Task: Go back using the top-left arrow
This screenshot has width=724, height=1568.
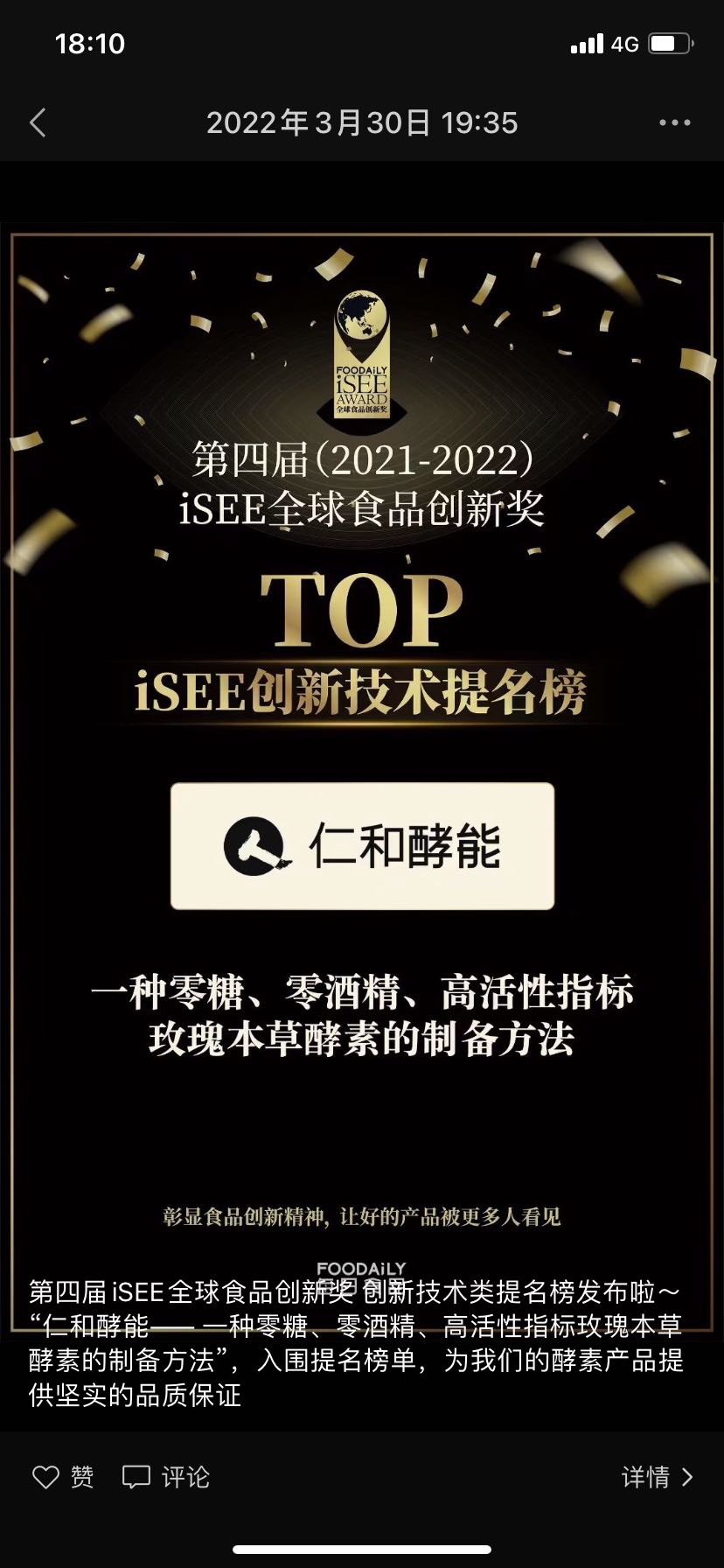Action: click(x=38, y=122)
